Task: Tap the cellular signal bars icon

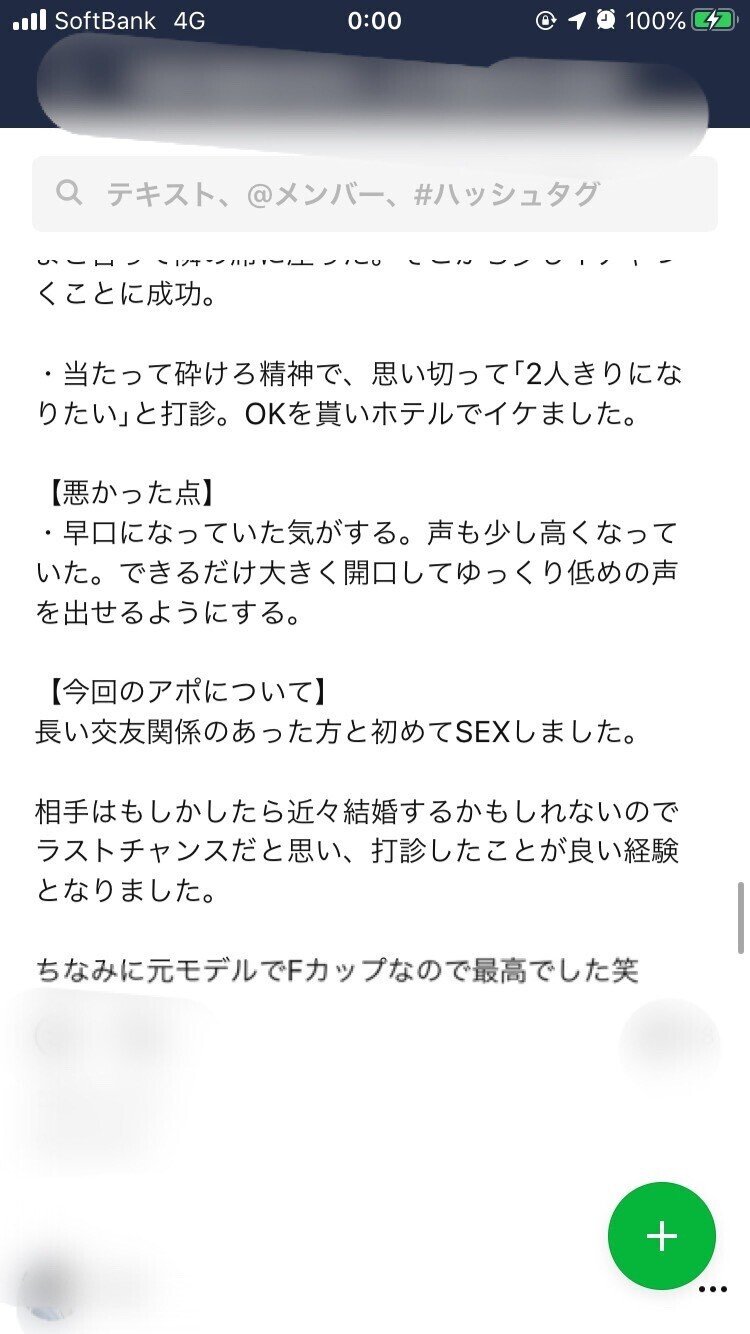Action: pyautogui.click(x=31, y=18)
